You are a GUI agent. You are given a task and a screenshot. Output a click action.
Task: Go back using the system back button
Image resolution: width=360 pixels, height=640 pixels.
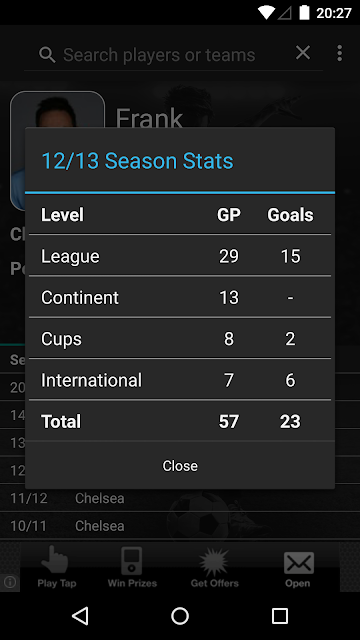[x=80, y=616]
